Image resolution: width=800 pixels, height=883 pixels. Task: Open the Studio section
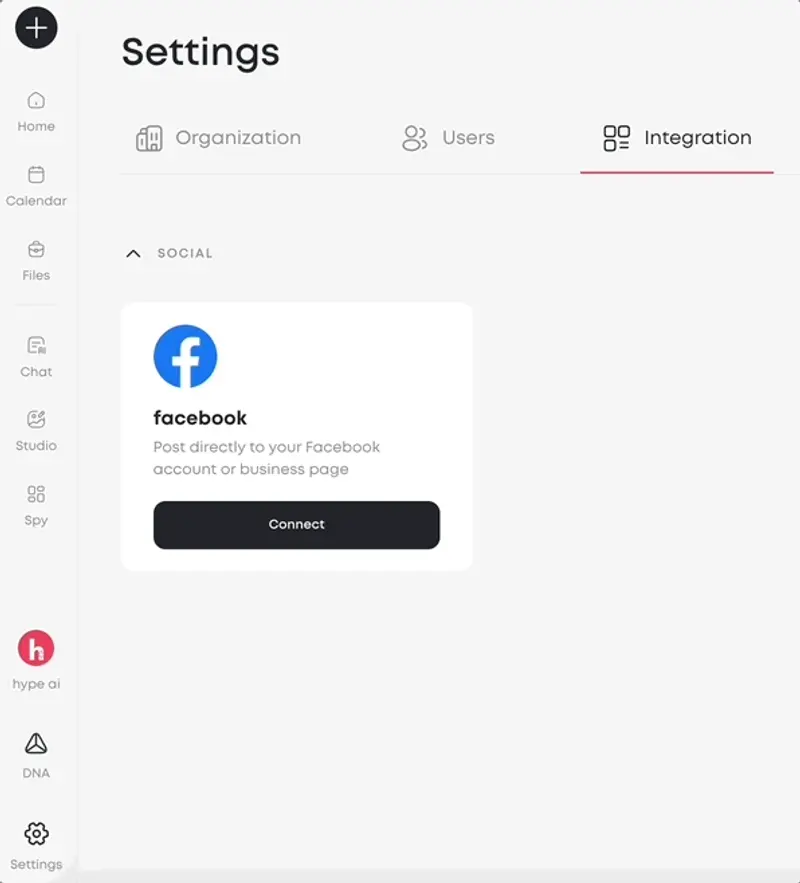(x=36, y=430)
